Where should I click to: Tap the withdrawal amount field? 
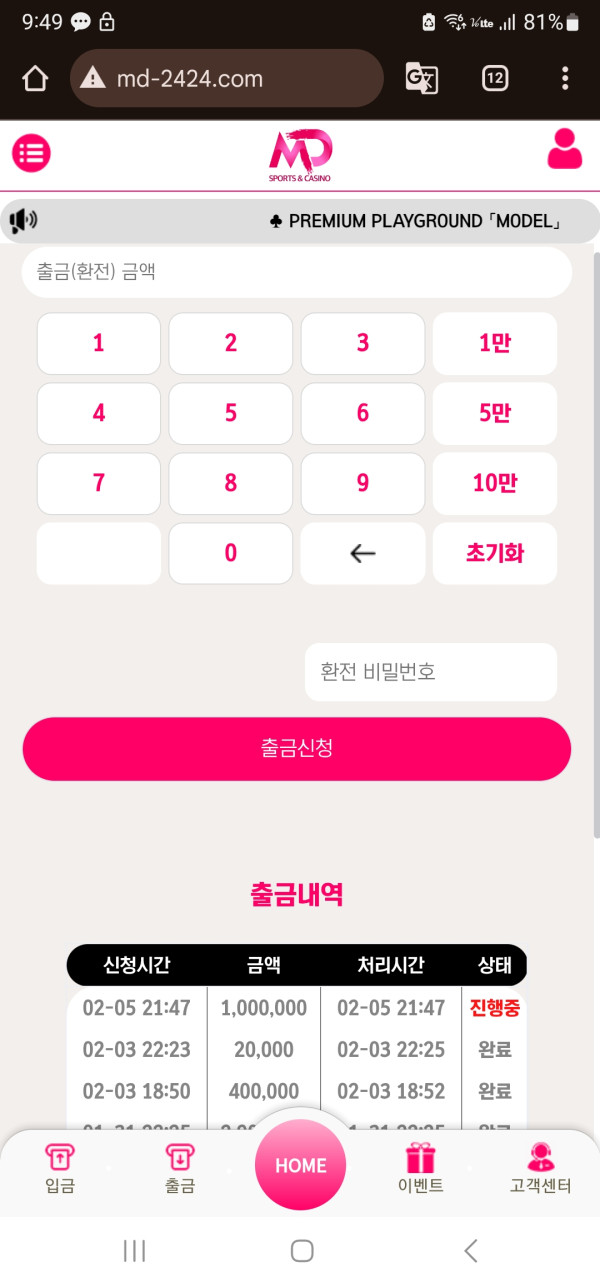(297, 272)
